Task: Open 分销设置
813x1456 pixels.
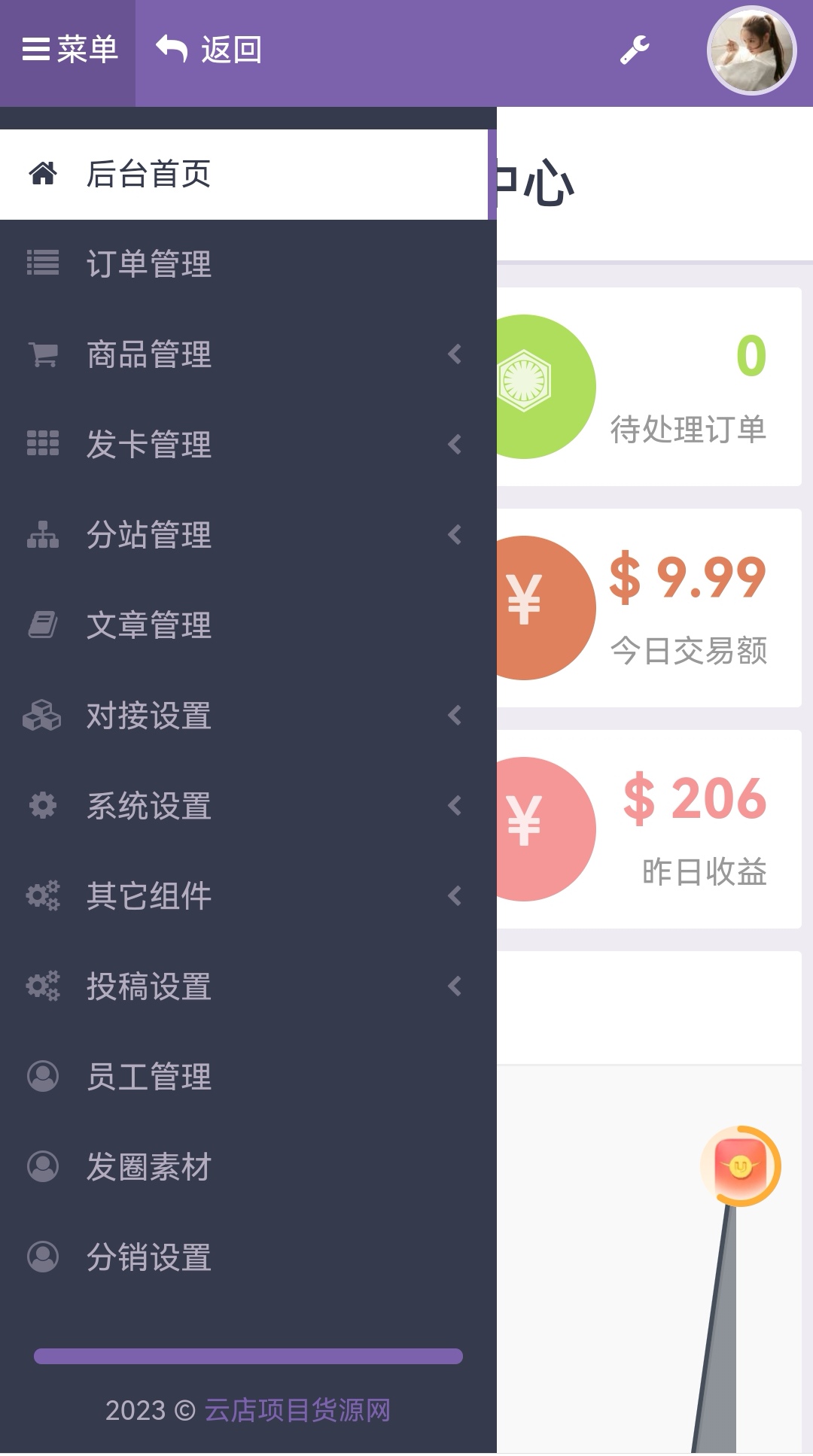Action: click(x=149, y=1257)
